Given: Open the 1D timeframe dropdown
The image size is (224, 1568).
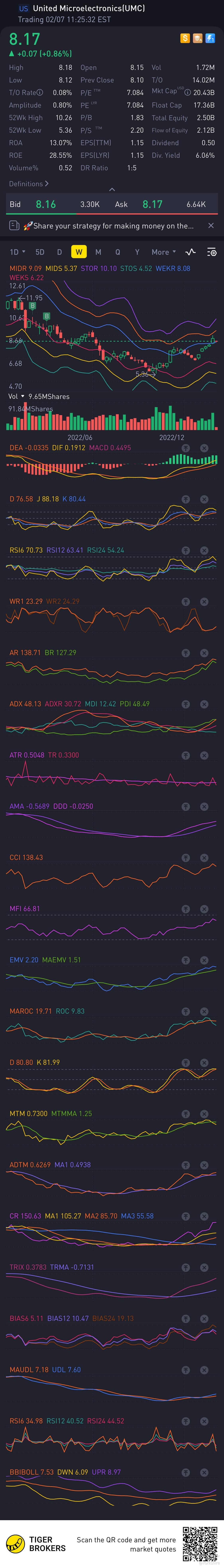Looking at the screenshot, I should point(17,252).
